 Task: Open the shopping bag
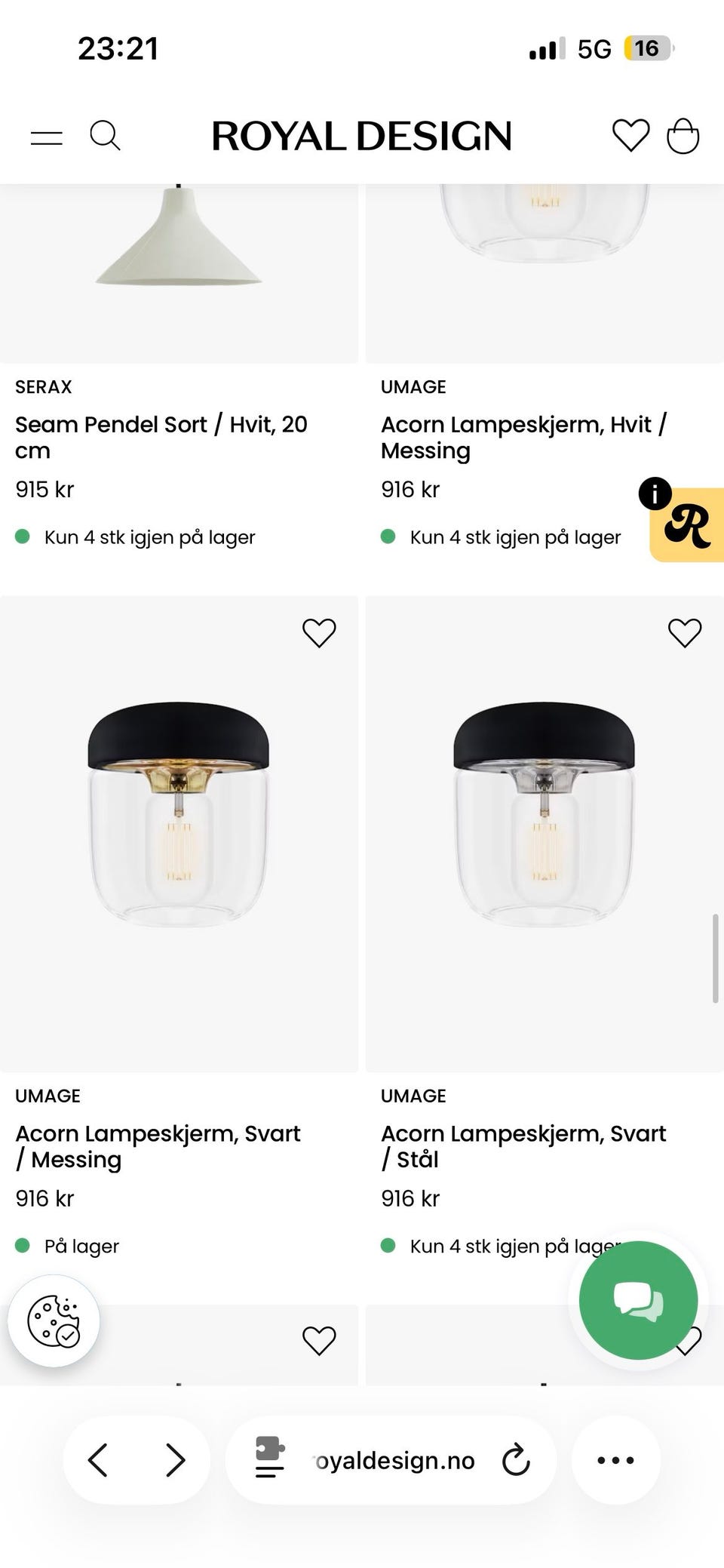[x=683, y=136]
